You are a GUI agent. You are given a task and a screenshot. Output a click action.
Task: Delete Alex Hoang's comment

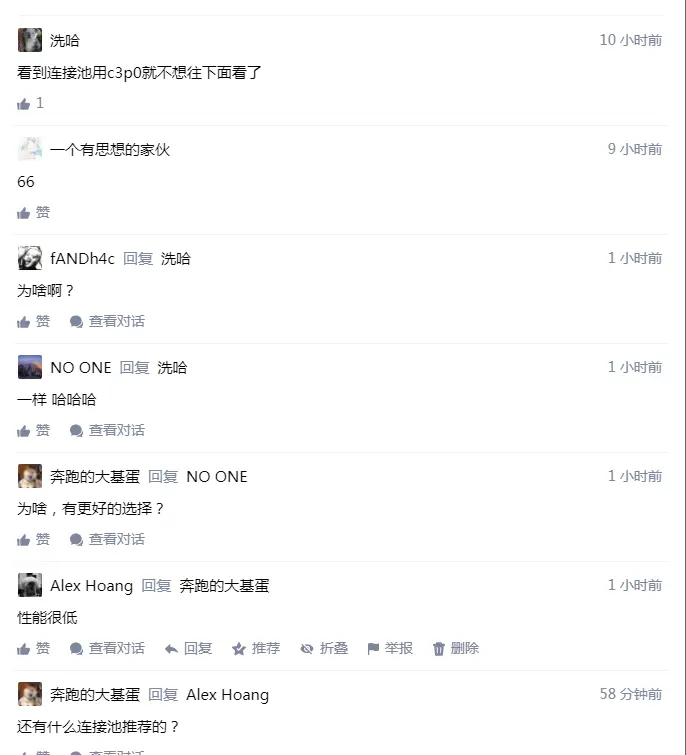pyautogui.click(x=455, y=648)
